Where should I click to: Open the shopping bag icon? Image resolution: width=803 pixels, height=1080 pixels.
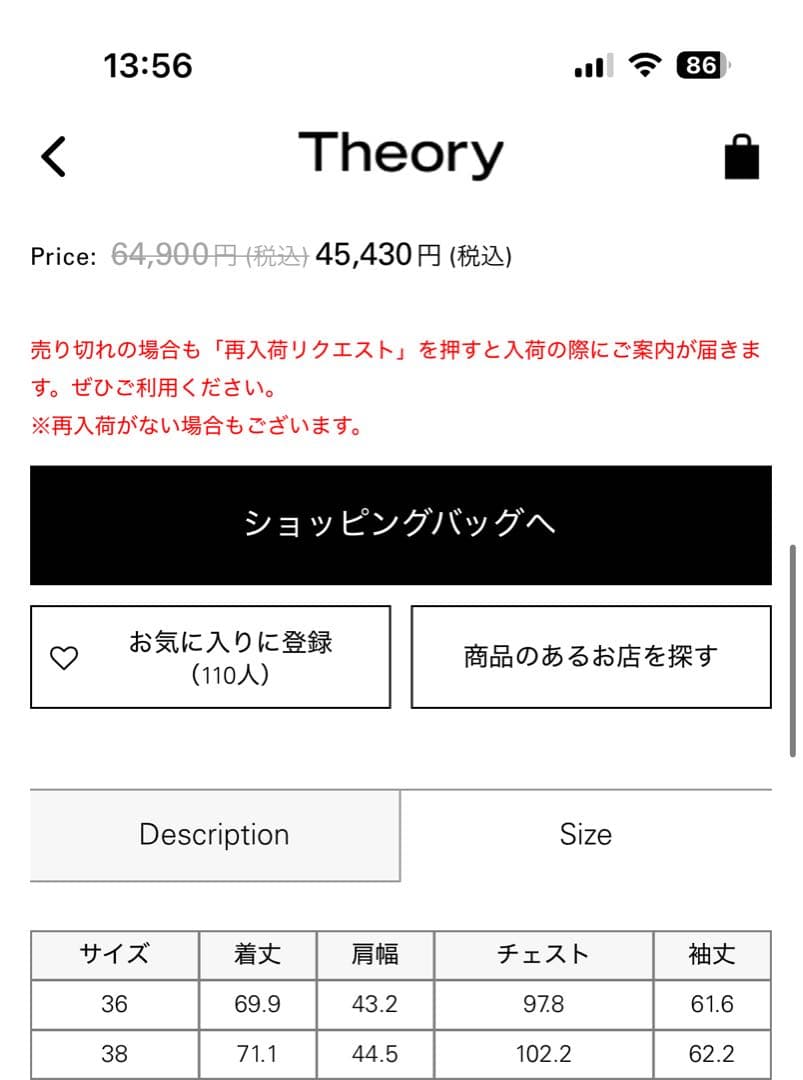pyautogui.click(x=741, y=156)
